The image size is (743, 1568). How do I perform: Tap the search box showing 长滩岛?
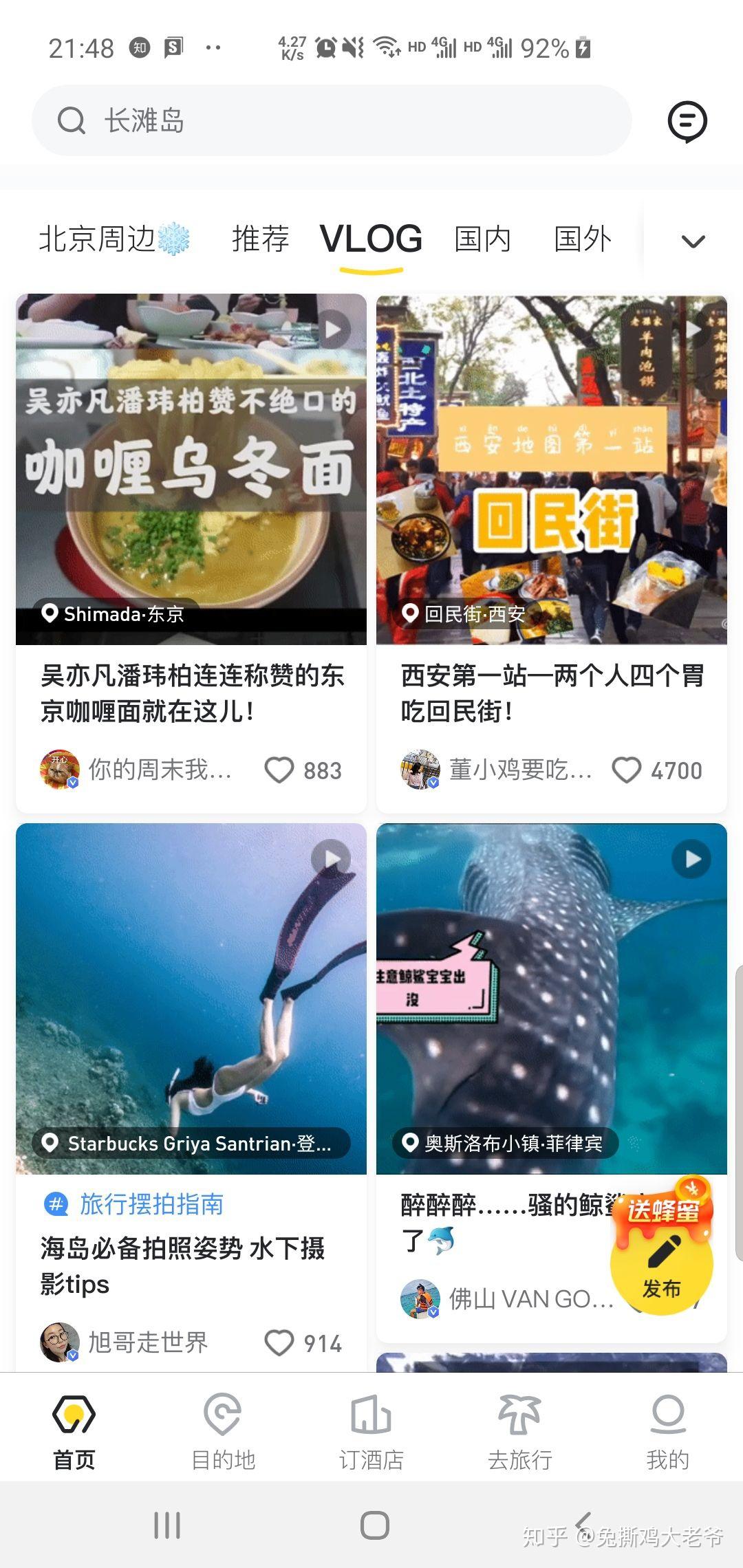click(x=330, y=120)
